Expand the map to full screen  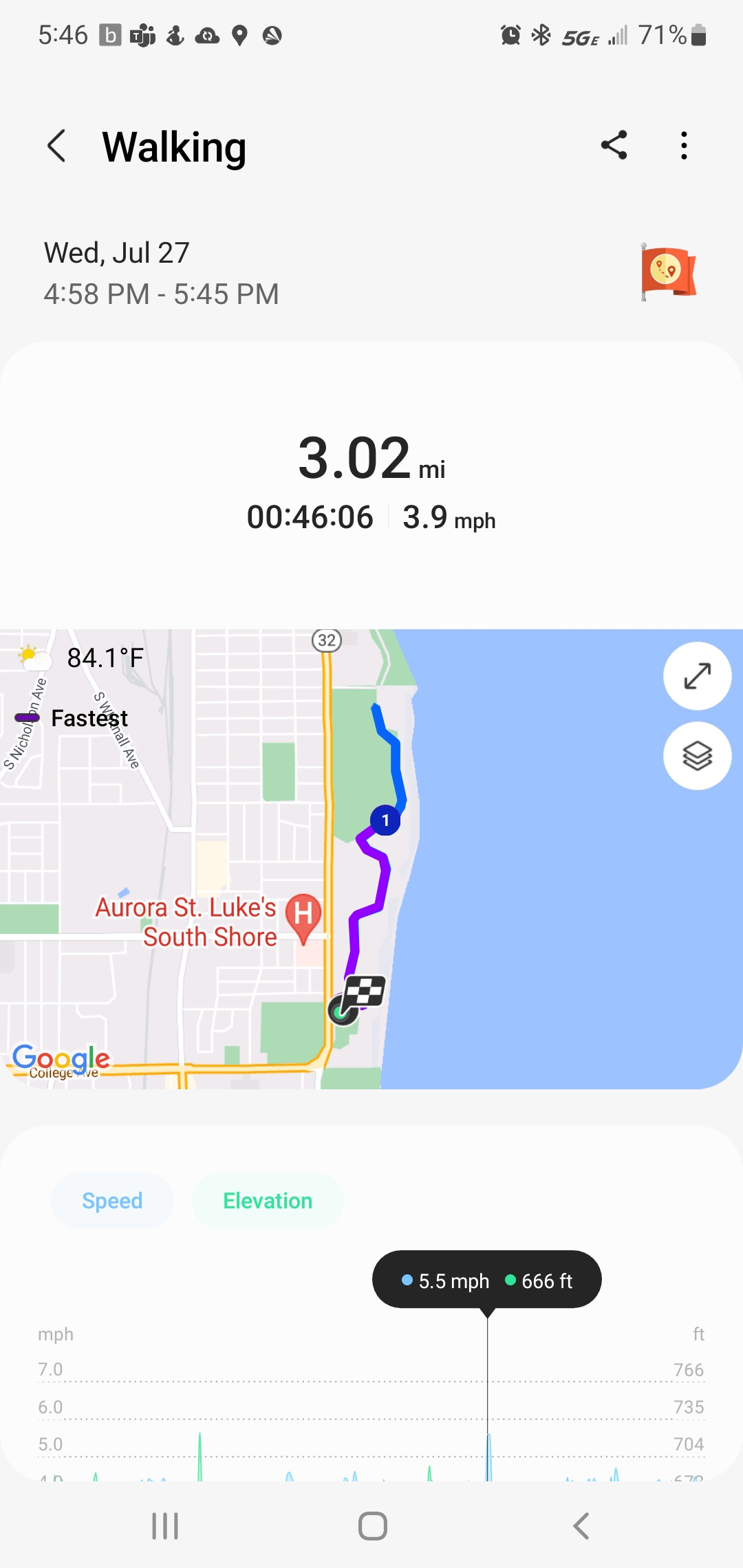coord(697,676)
